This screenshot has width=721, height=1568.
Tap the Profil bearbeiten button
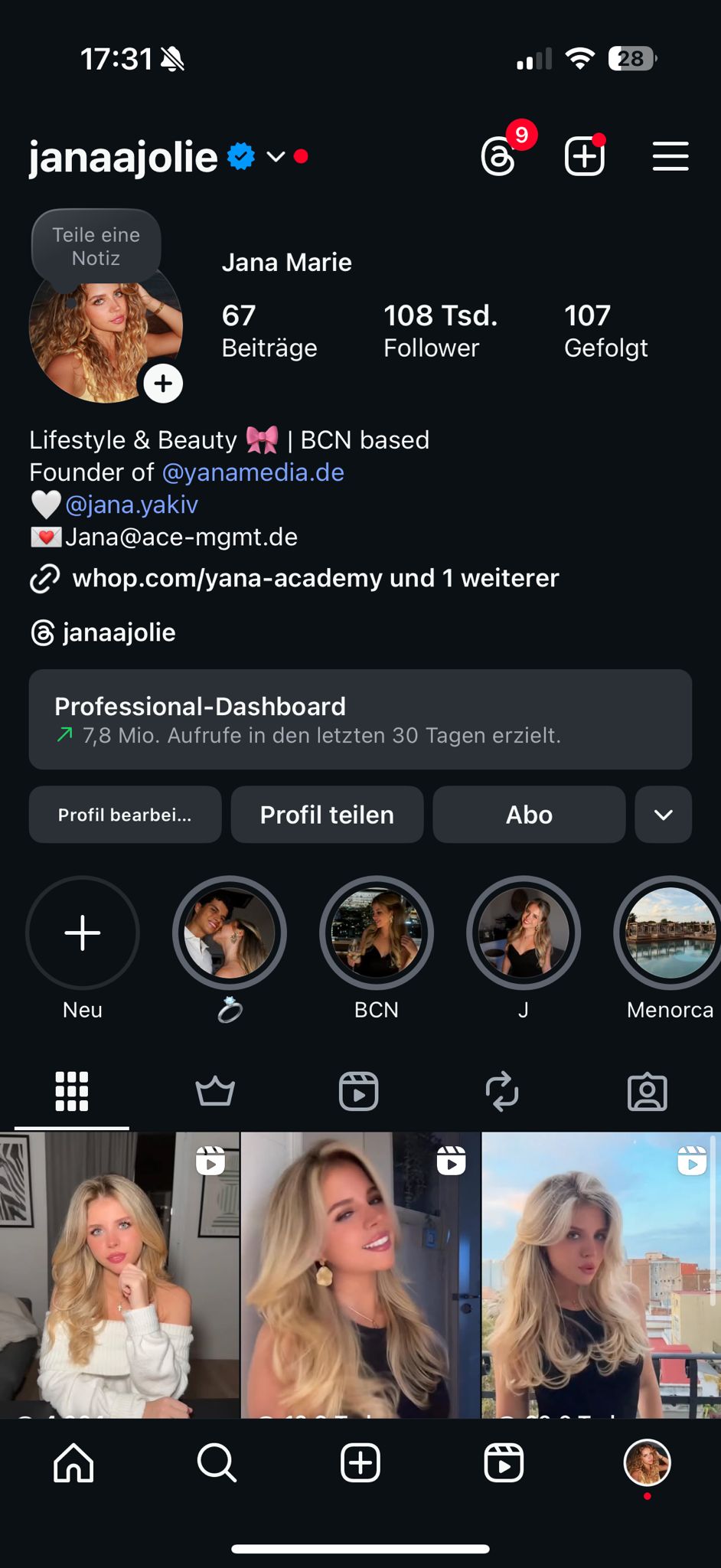point(125,815)
